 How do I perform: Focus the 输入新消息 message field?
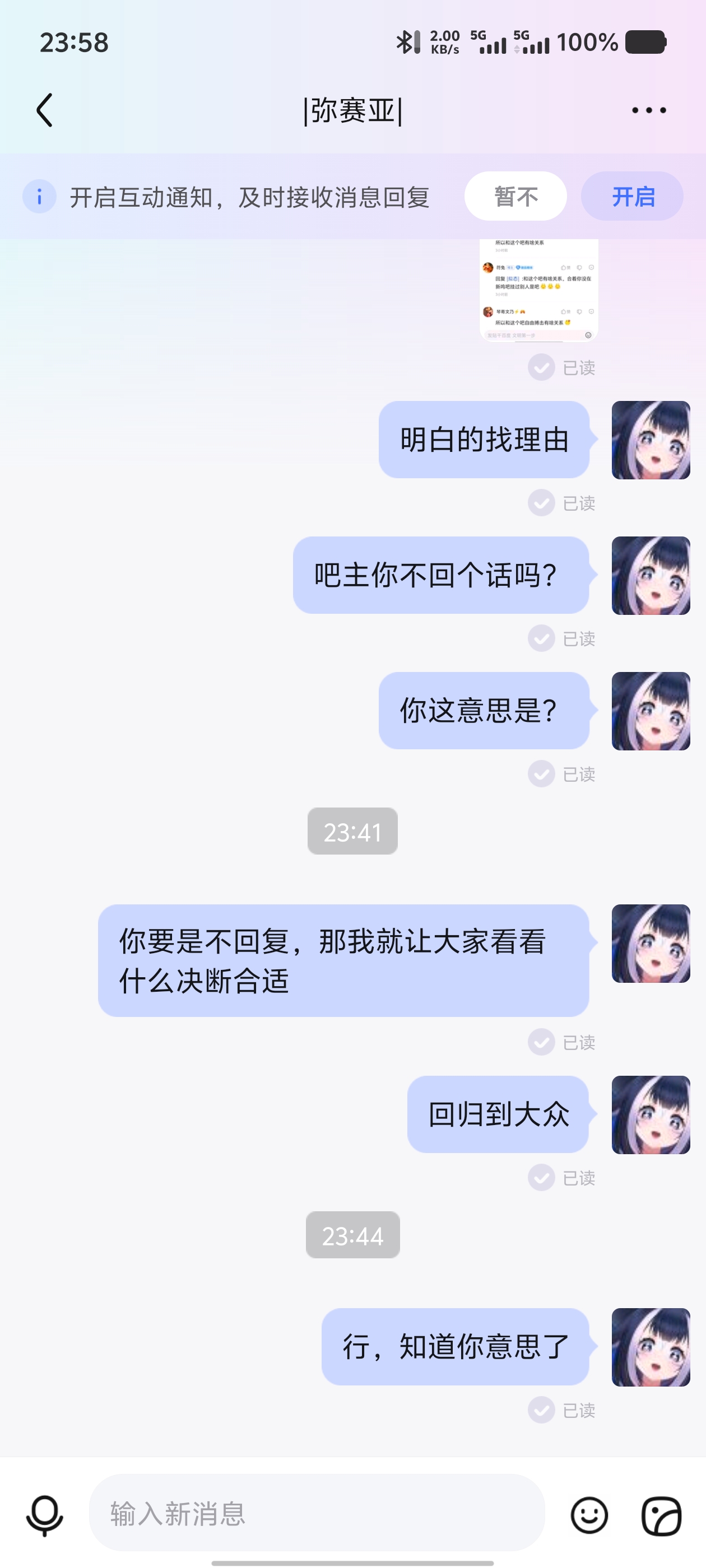pos(317,1513)
